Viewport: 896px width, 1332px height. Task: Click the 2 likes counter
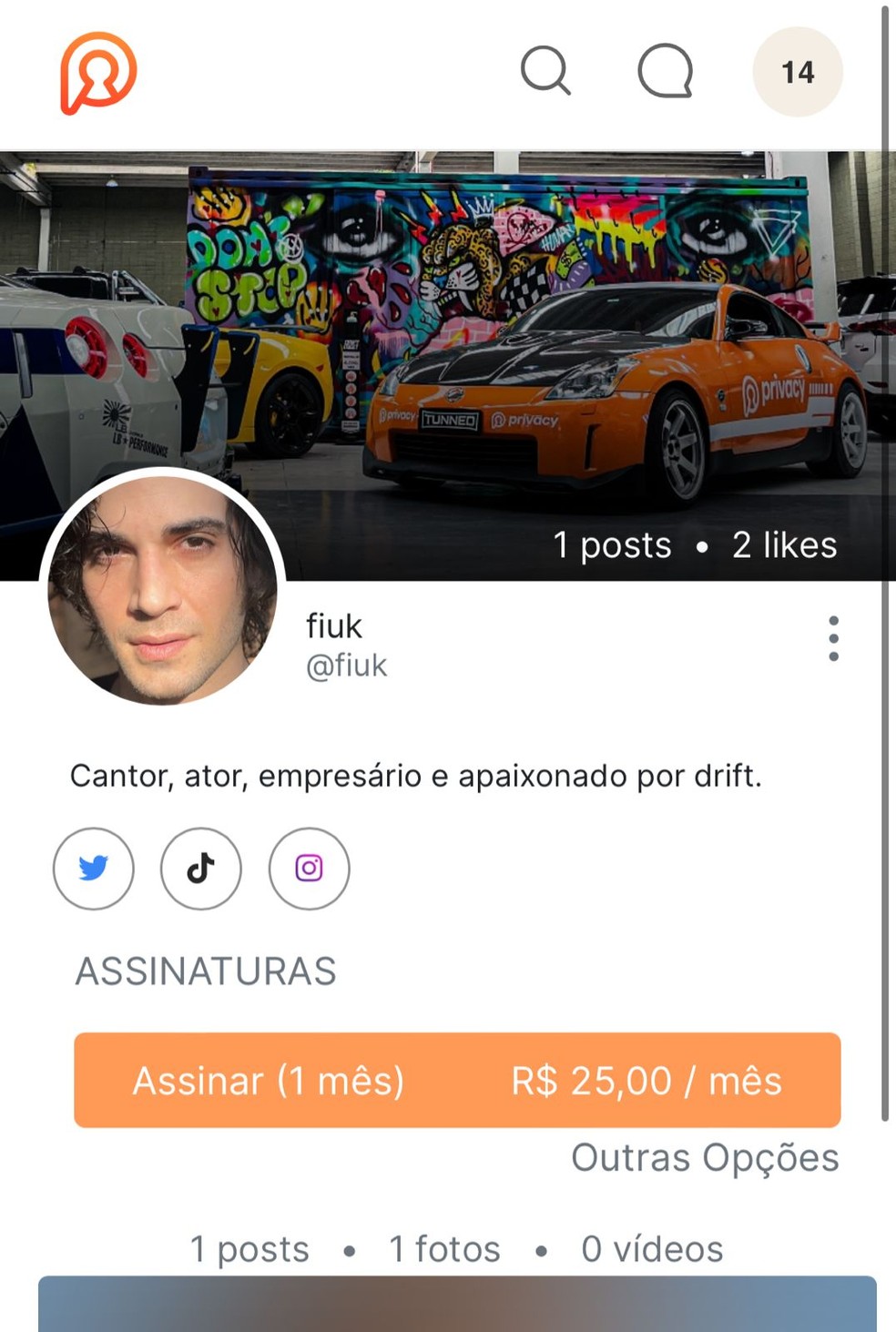[785, 544]
